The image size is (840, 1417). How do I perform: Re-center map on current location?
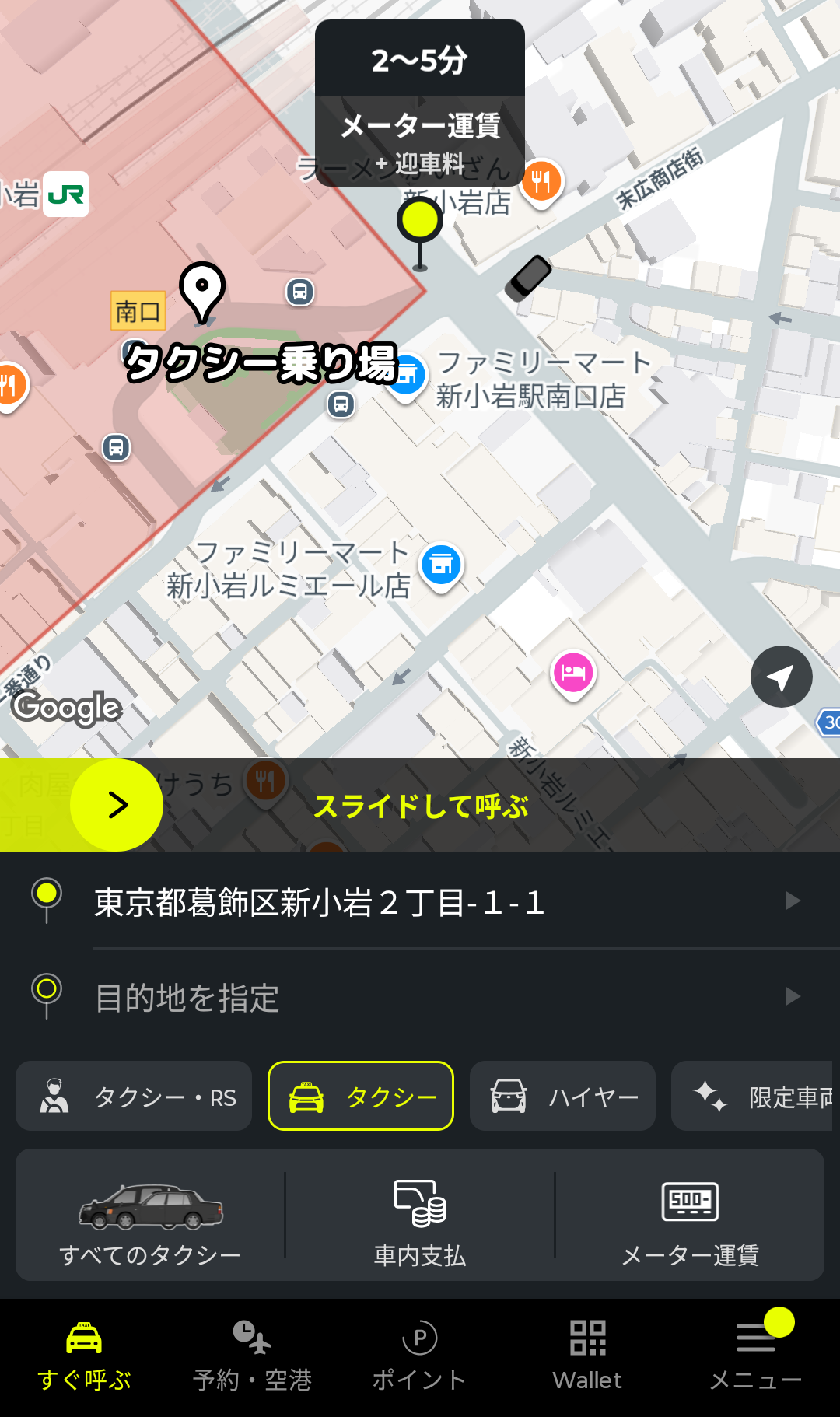coord(781,677)
